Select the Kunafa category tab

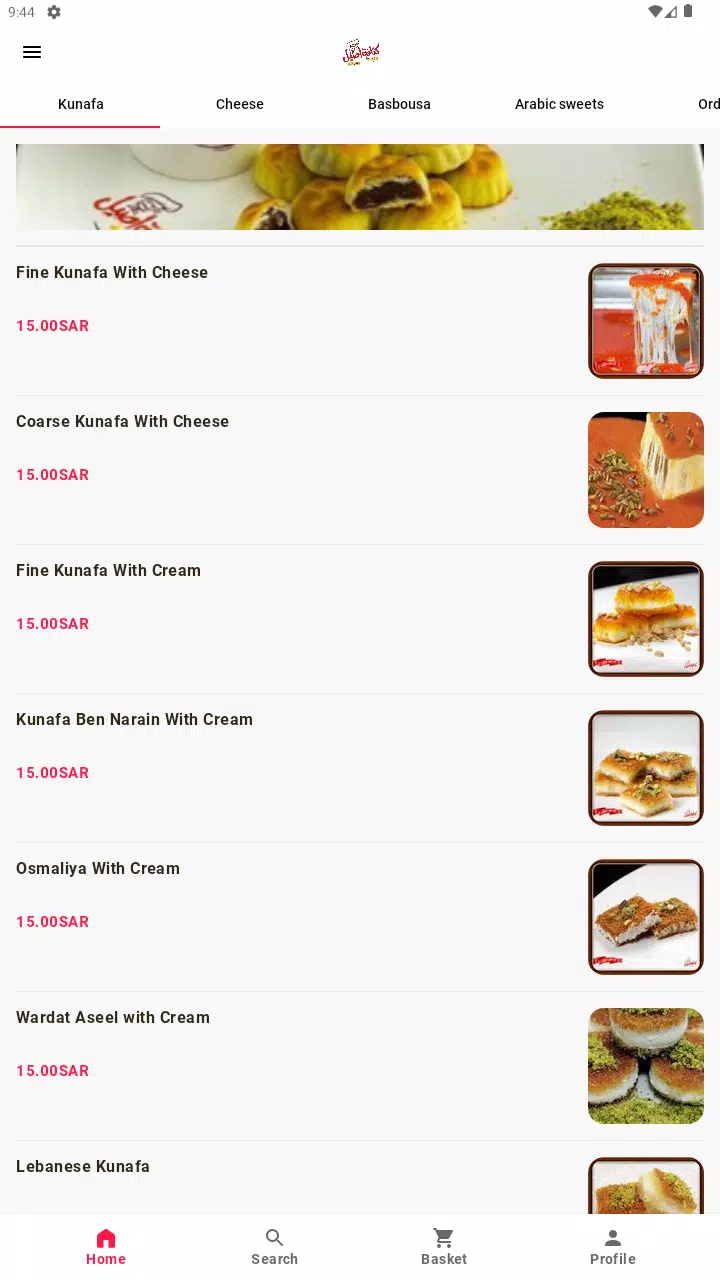(80, 104)
